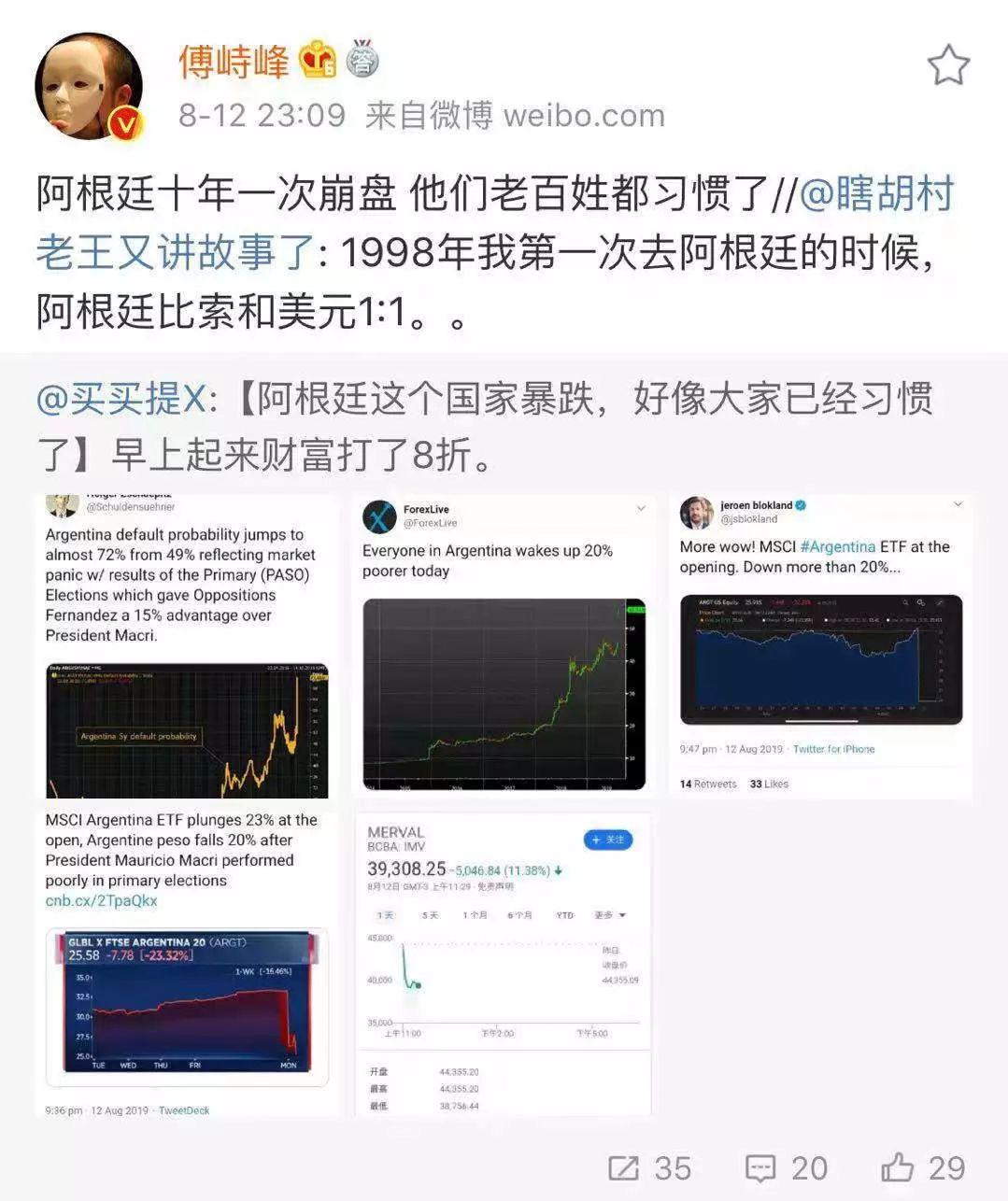Screen dimensions: 1008x1201
Task: Open the 傅峙峰 username link
Action: coord(234,63)
